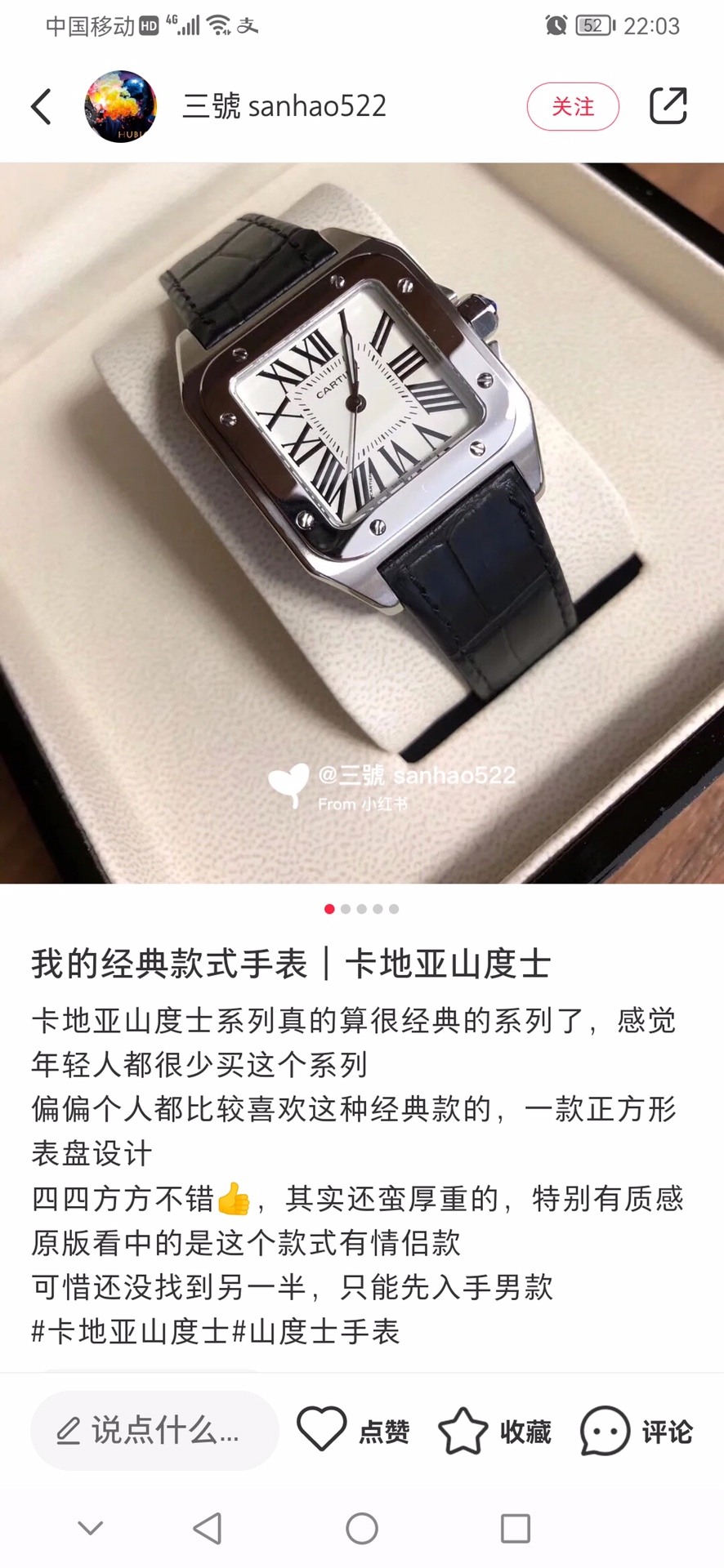Tap the system home button
The image size is (724, 1568).
362,1528
